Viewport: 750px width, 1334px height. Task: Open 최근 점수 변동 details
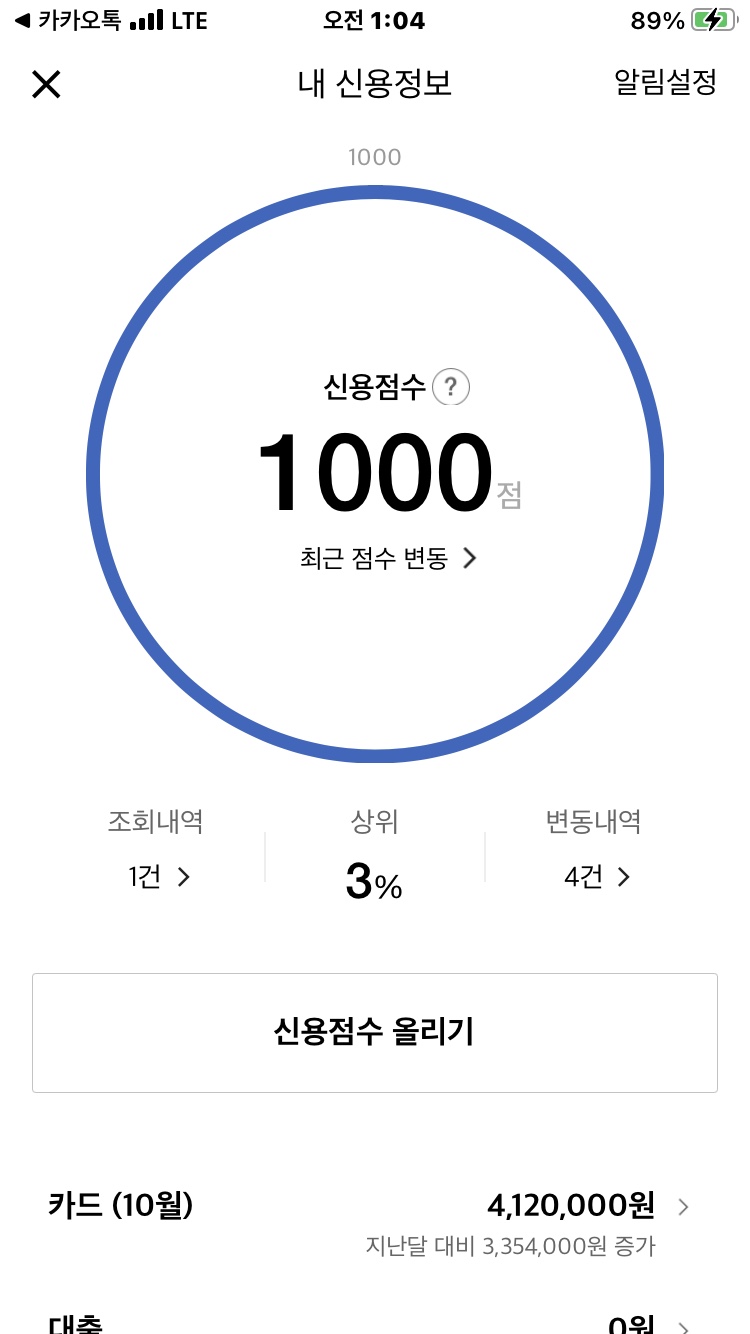[x=388, y=558]
